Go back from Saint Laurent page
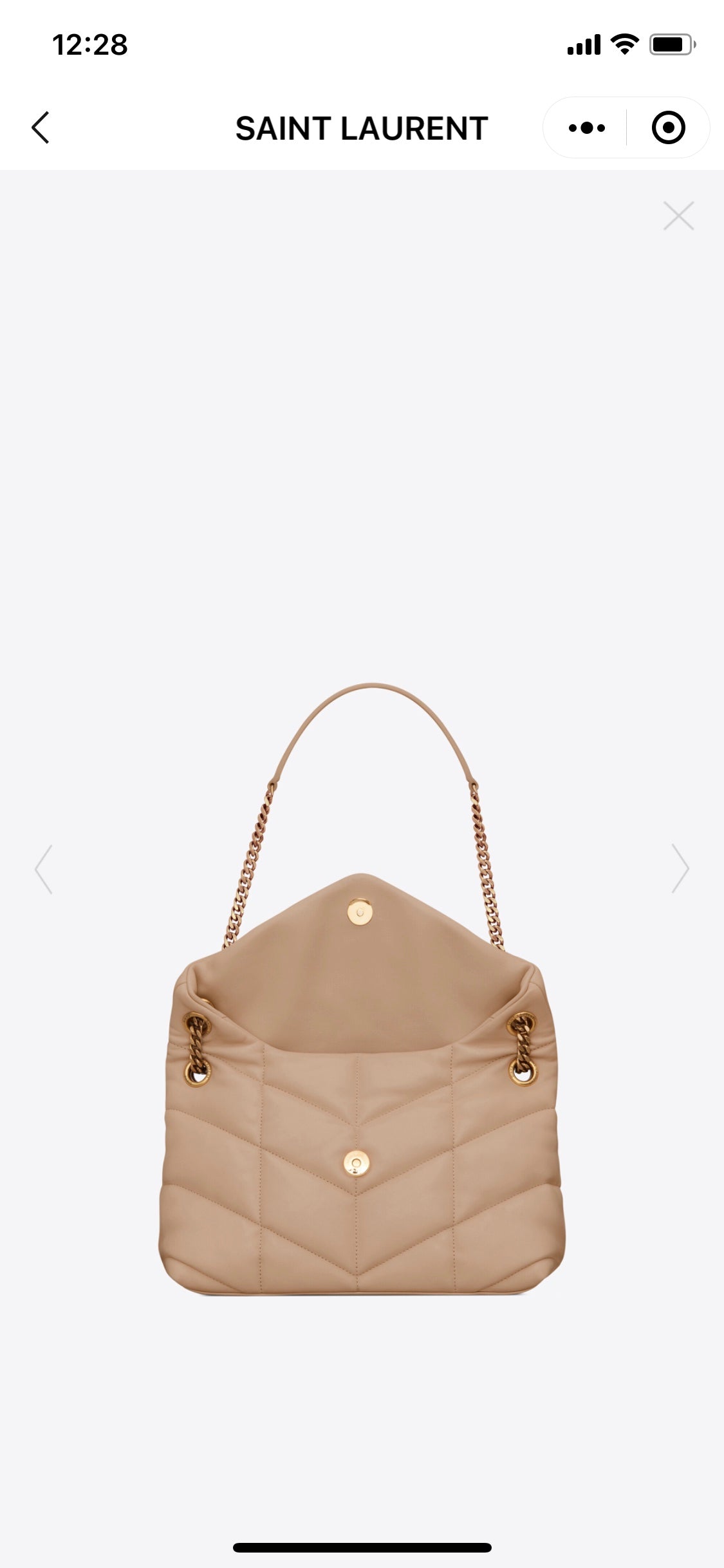This screenshot has height=1568, width=724. tap(41, 127)
